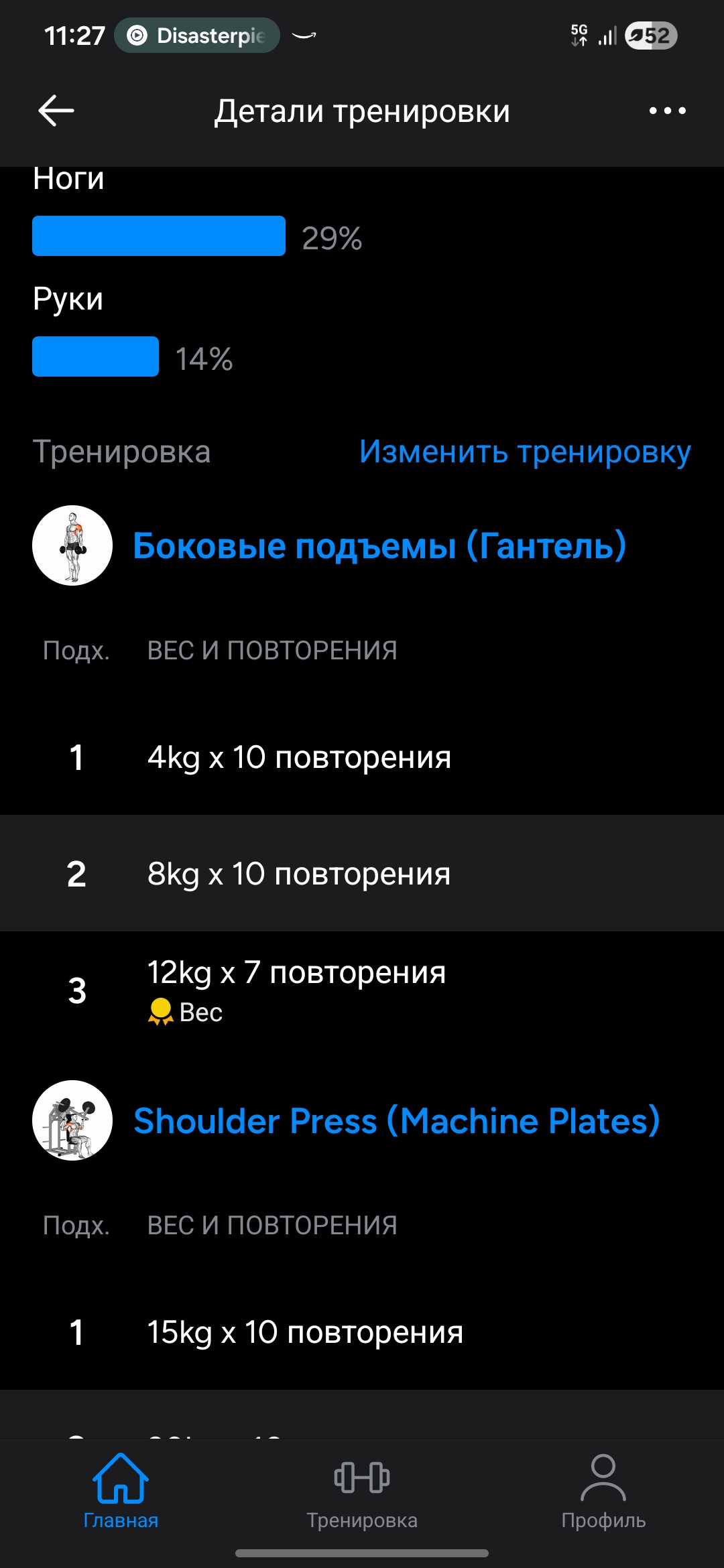
Task: Tap the Боковые подъемы exercise thumbnail
Action: tap(72, 545)
